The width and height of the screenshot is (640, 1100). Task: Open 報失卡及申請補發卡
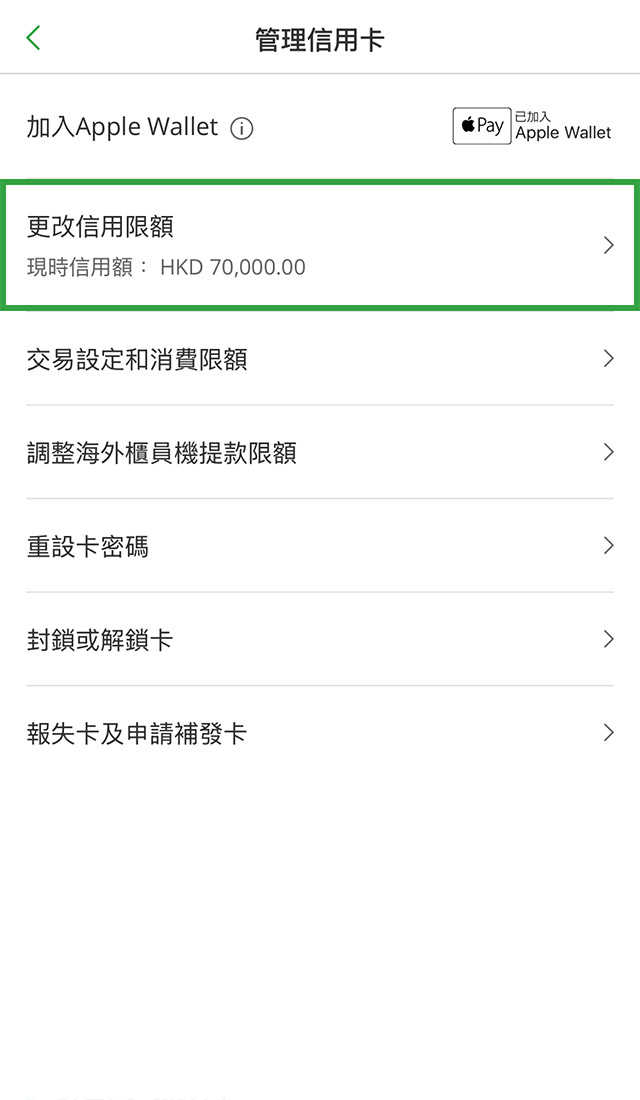click(x=320, y=733)
